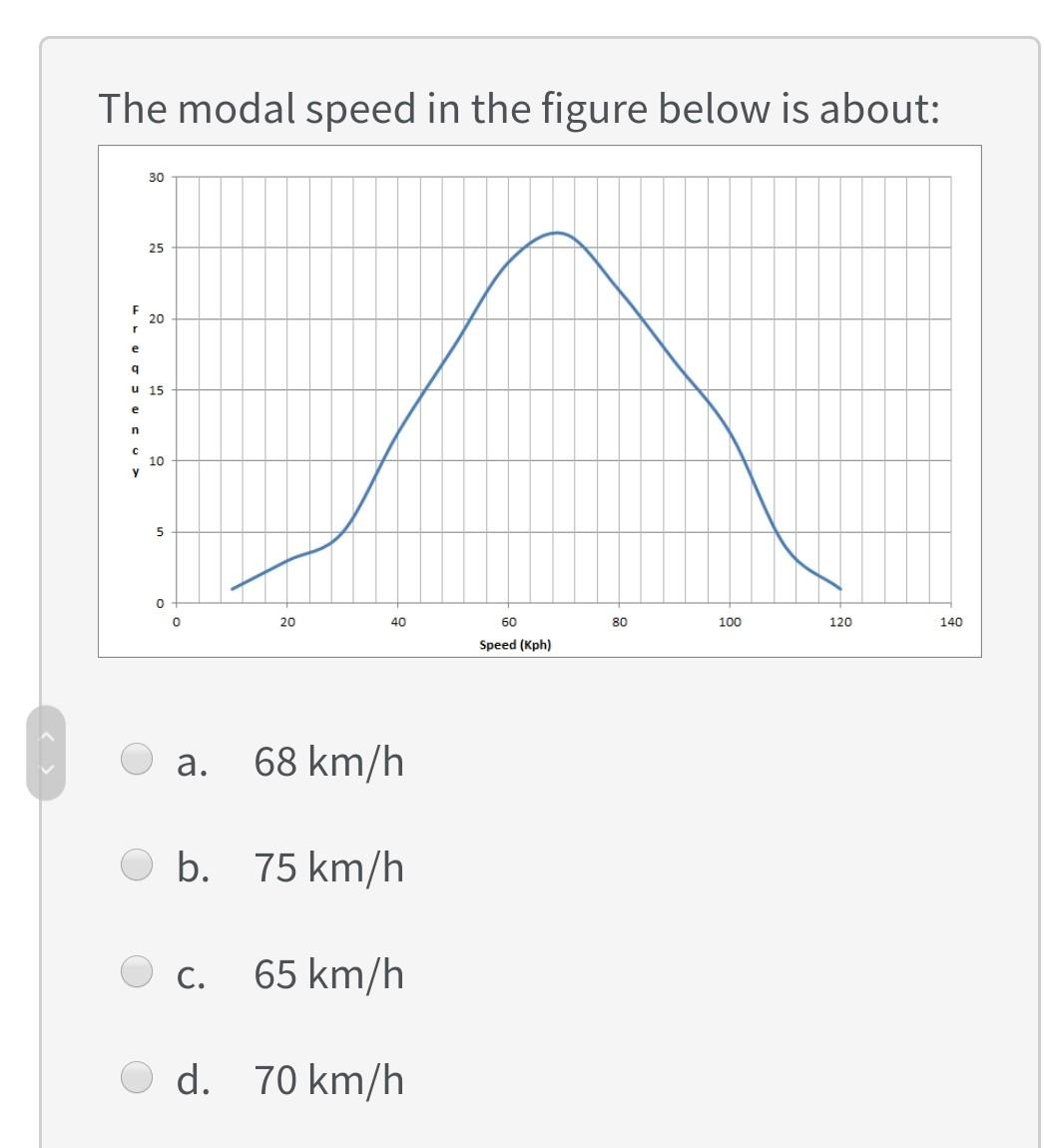Click the 140 mark on the speed axis
Image resolution: width=1044 pixels, height=1148 pixels.
click(953, 622)
